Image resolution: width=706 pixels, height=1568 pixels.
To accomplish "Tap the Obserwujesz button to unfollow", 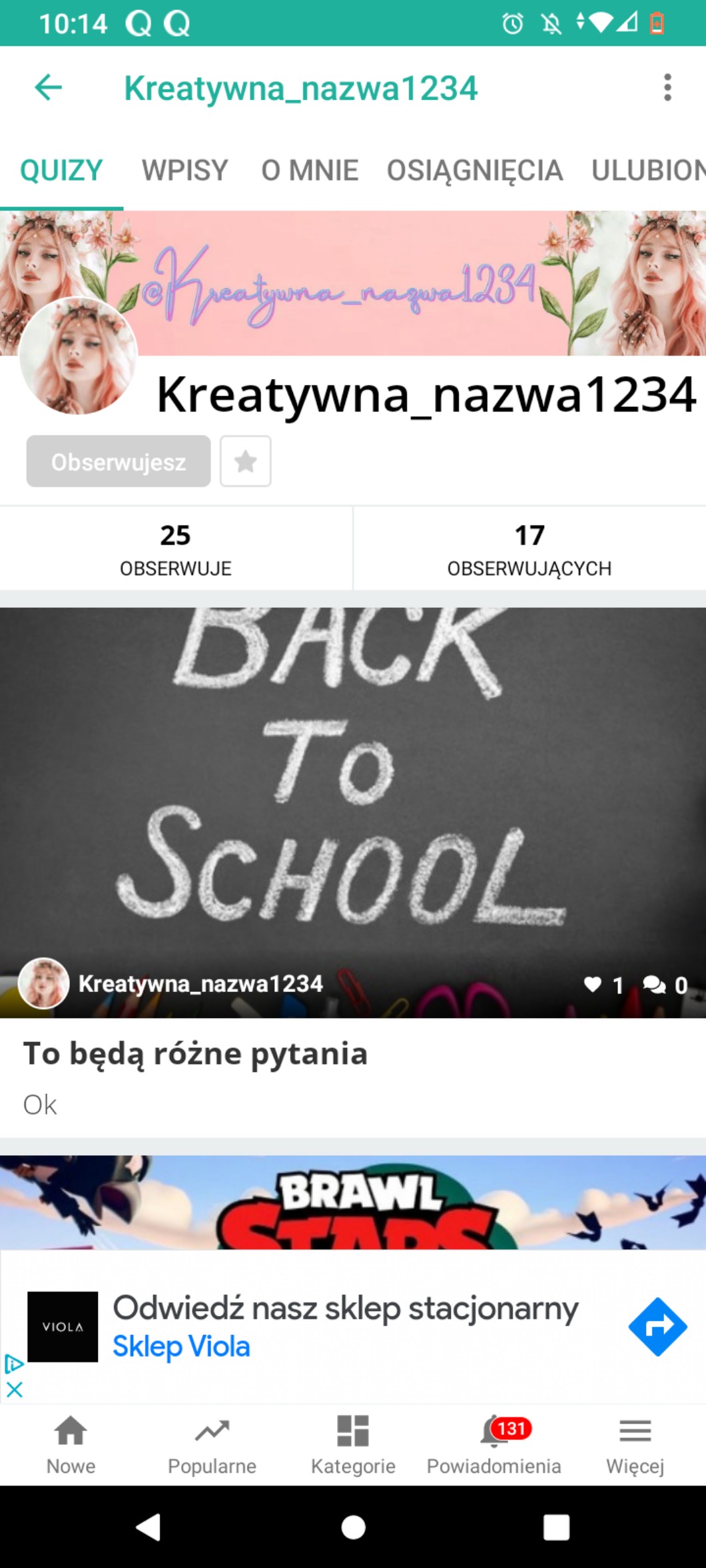I will (119, 461).
